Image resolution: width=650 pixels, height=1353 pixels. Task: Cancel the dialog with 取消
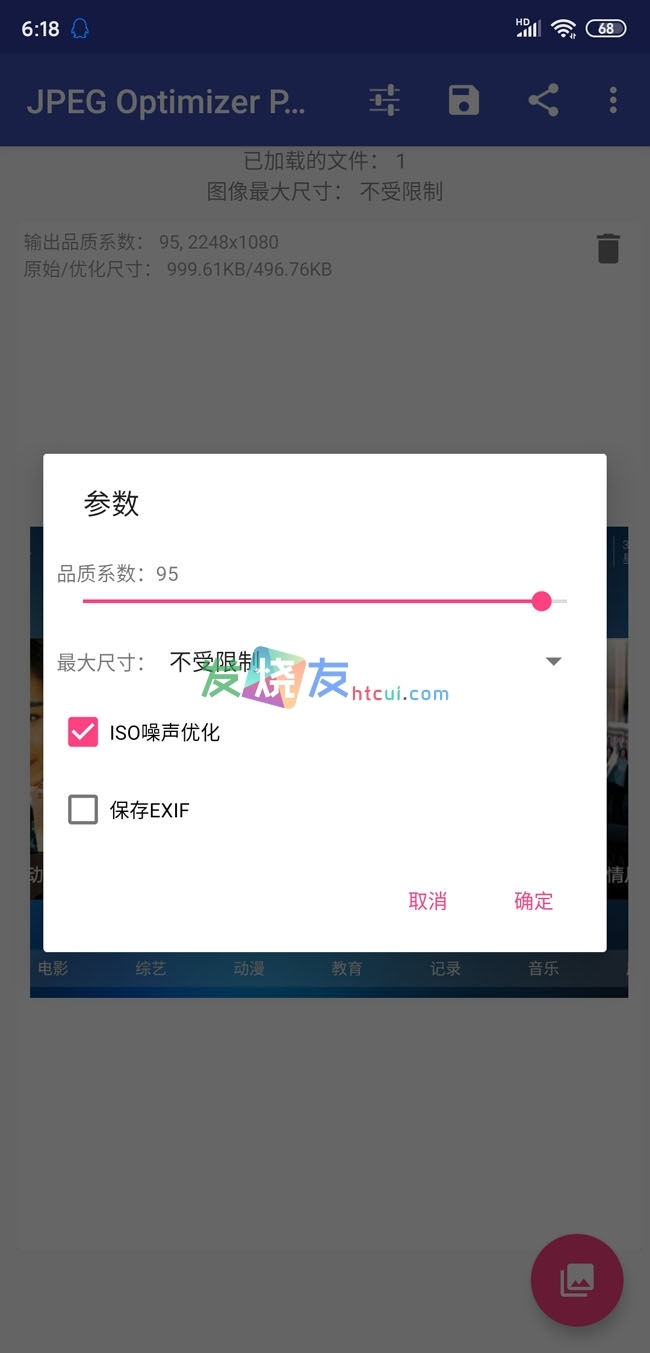click(427, 901)
